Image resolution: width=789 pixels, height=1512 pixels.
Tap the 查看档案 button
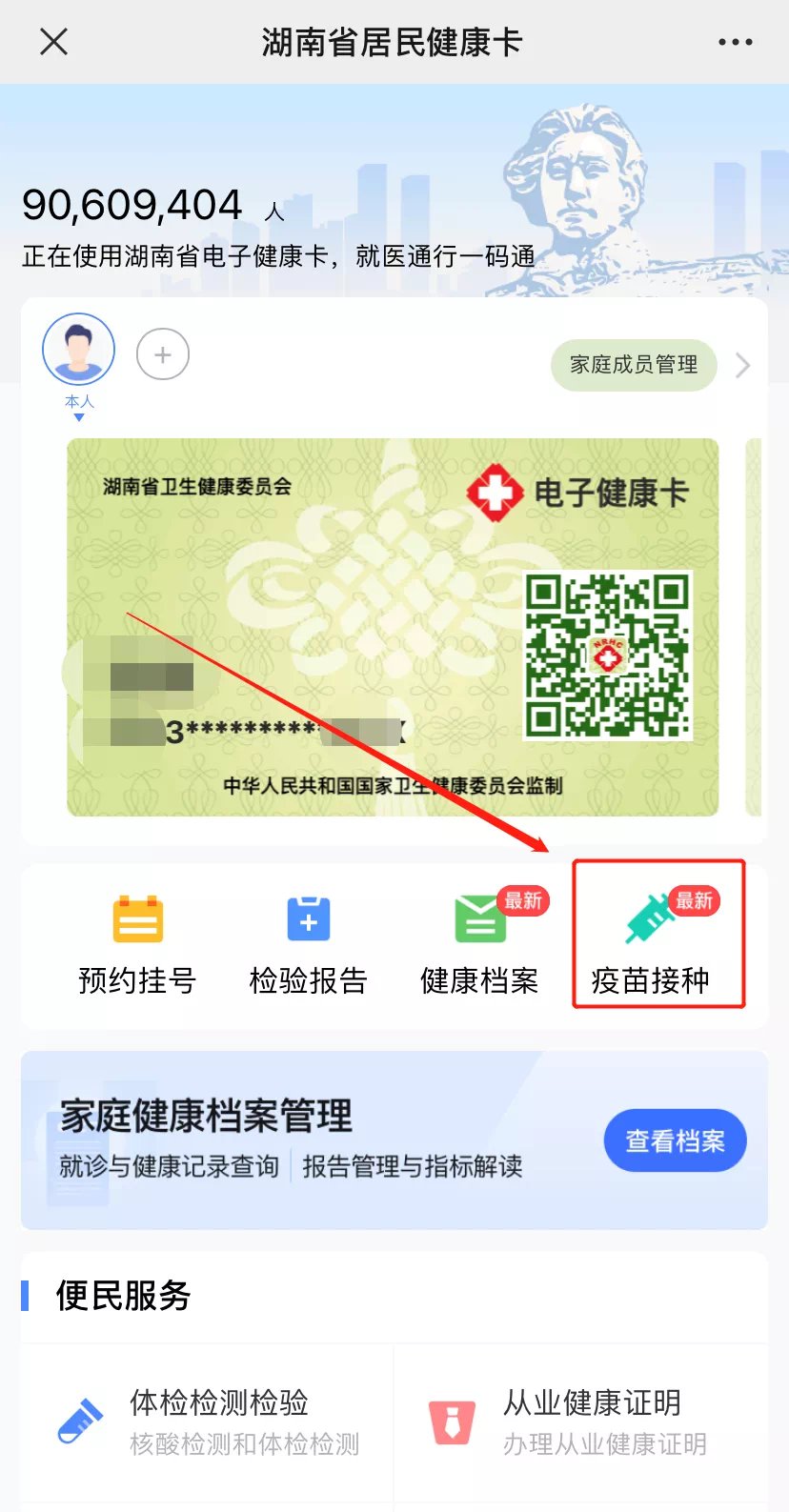click(x=675, y=1140)
